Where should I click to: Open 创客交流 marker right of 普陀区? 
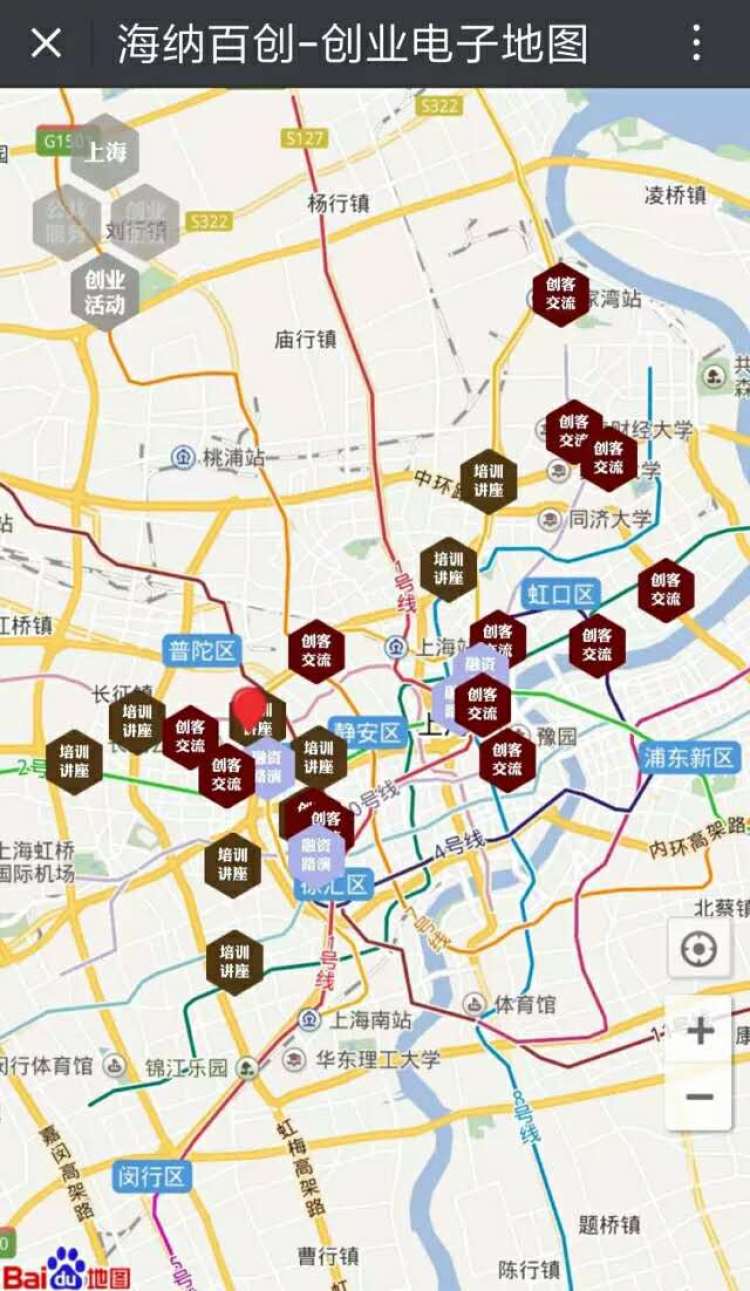(316, 651)
